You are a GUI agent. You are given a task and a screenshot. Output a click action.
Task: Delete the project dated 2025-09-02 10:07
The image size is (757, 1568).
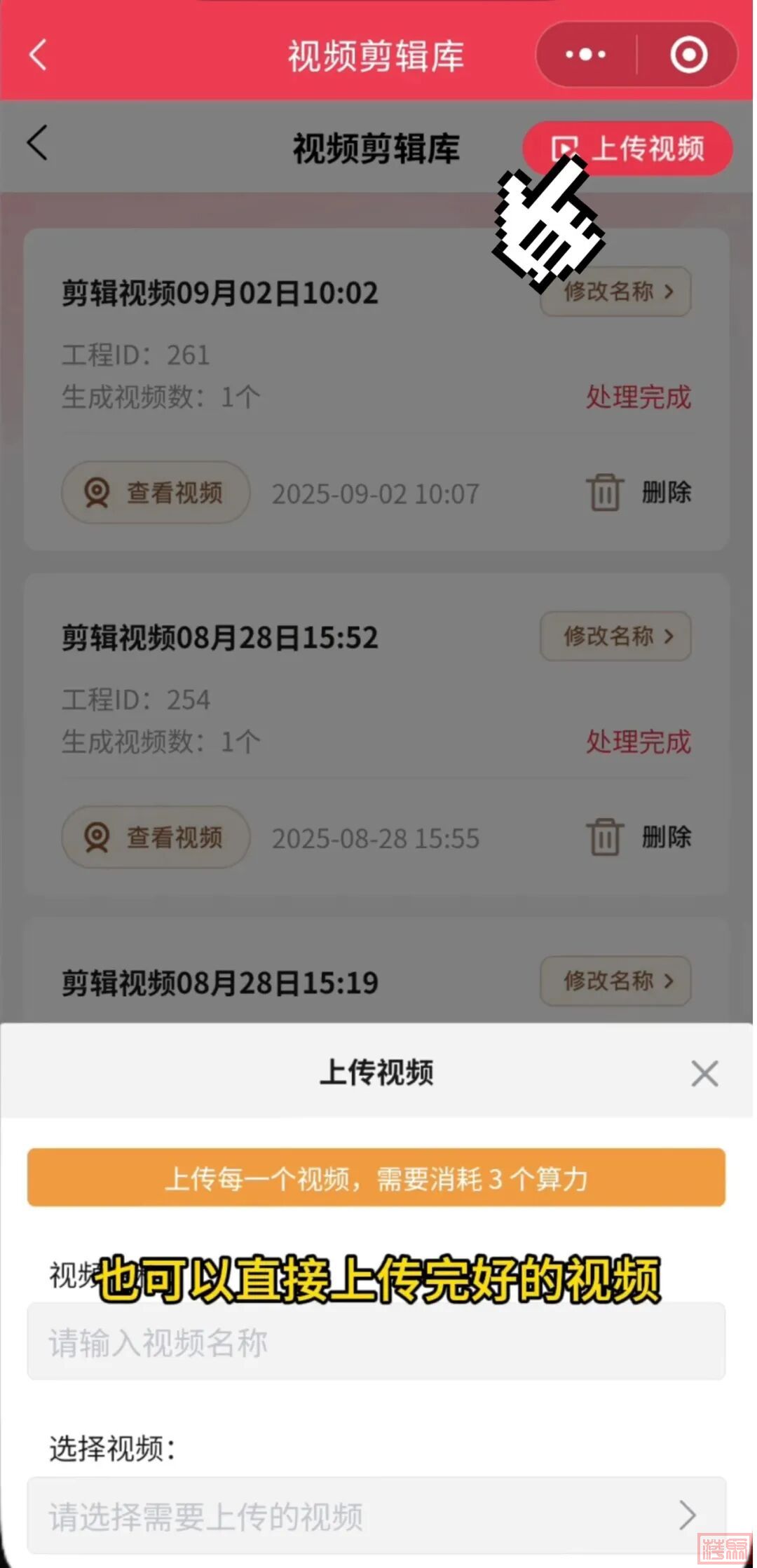coord(638,492)
